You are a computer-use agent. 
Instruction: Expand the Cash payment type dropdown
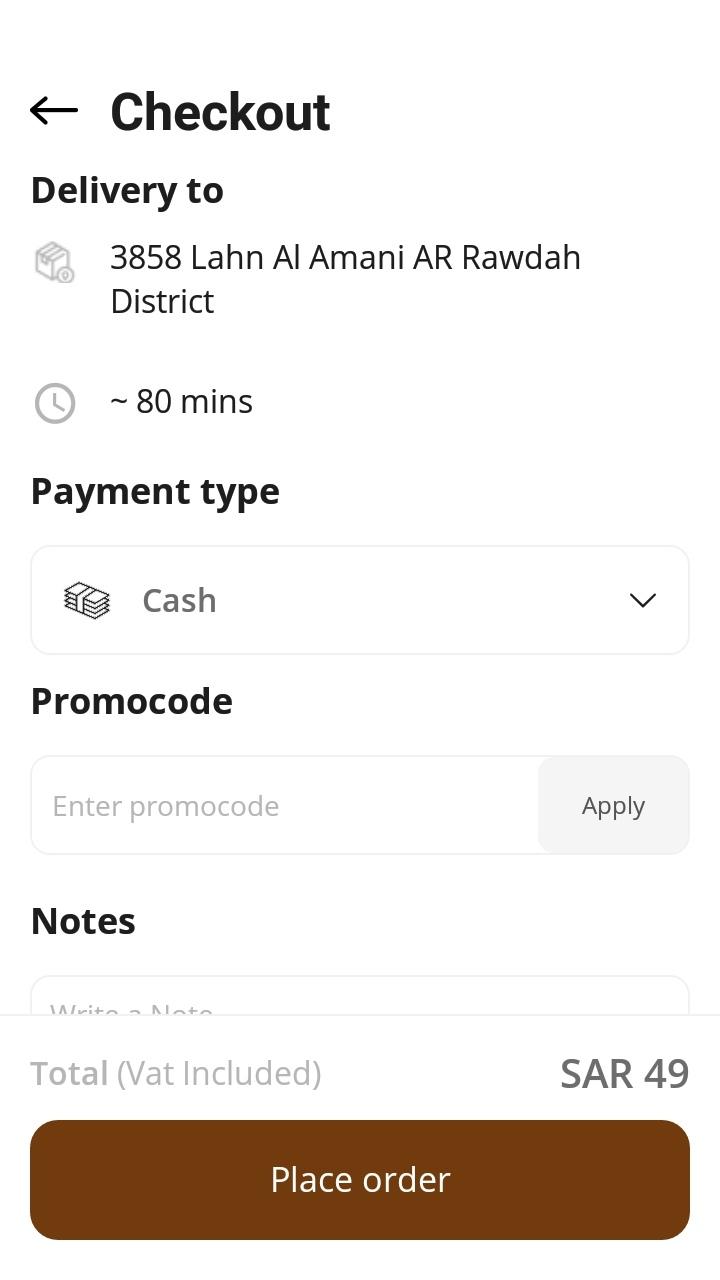[360, 600]
